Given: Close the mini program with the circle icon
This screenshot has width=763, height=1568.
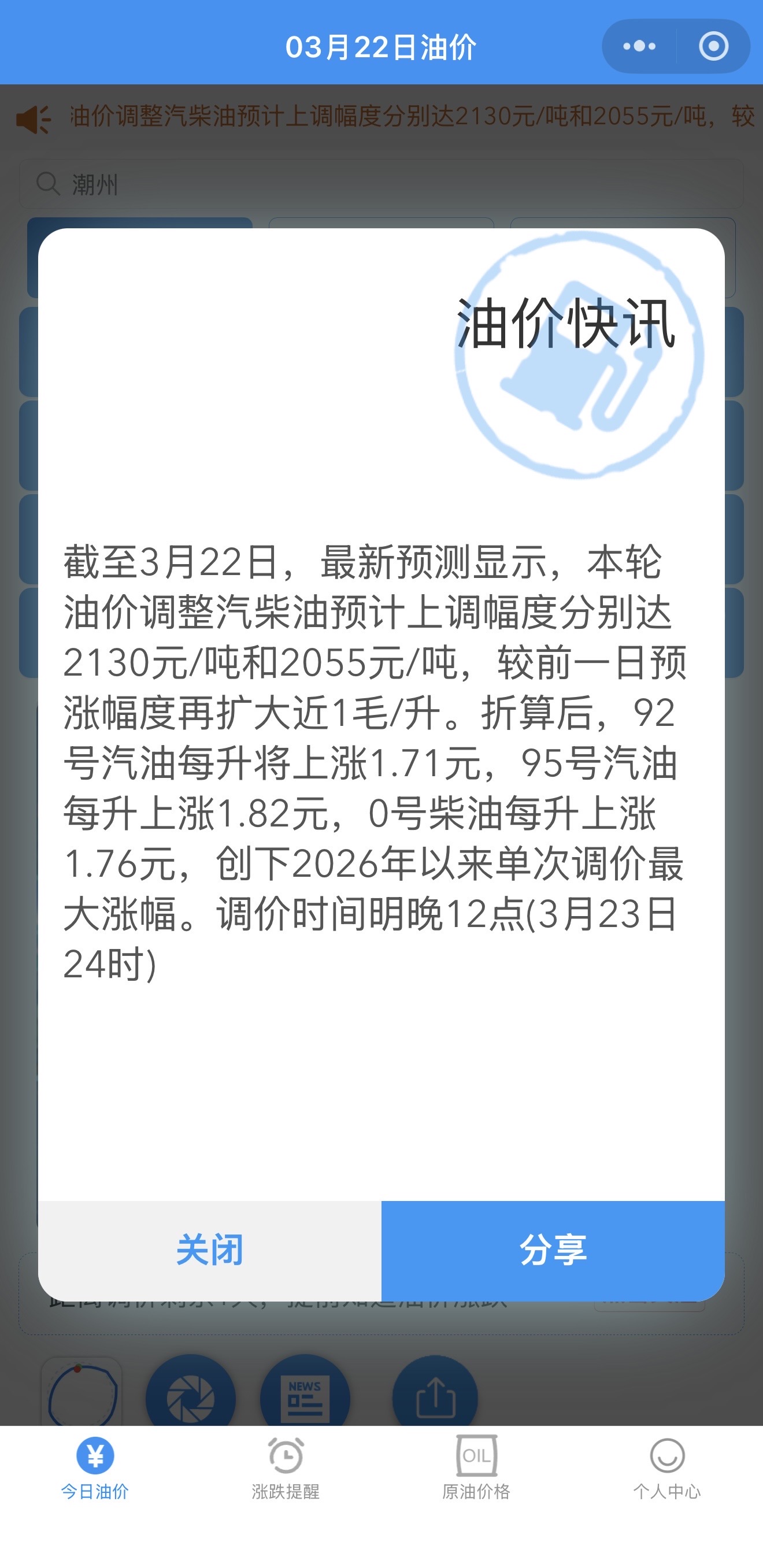Looking at the screenshot, I should (x=714, y=46).
